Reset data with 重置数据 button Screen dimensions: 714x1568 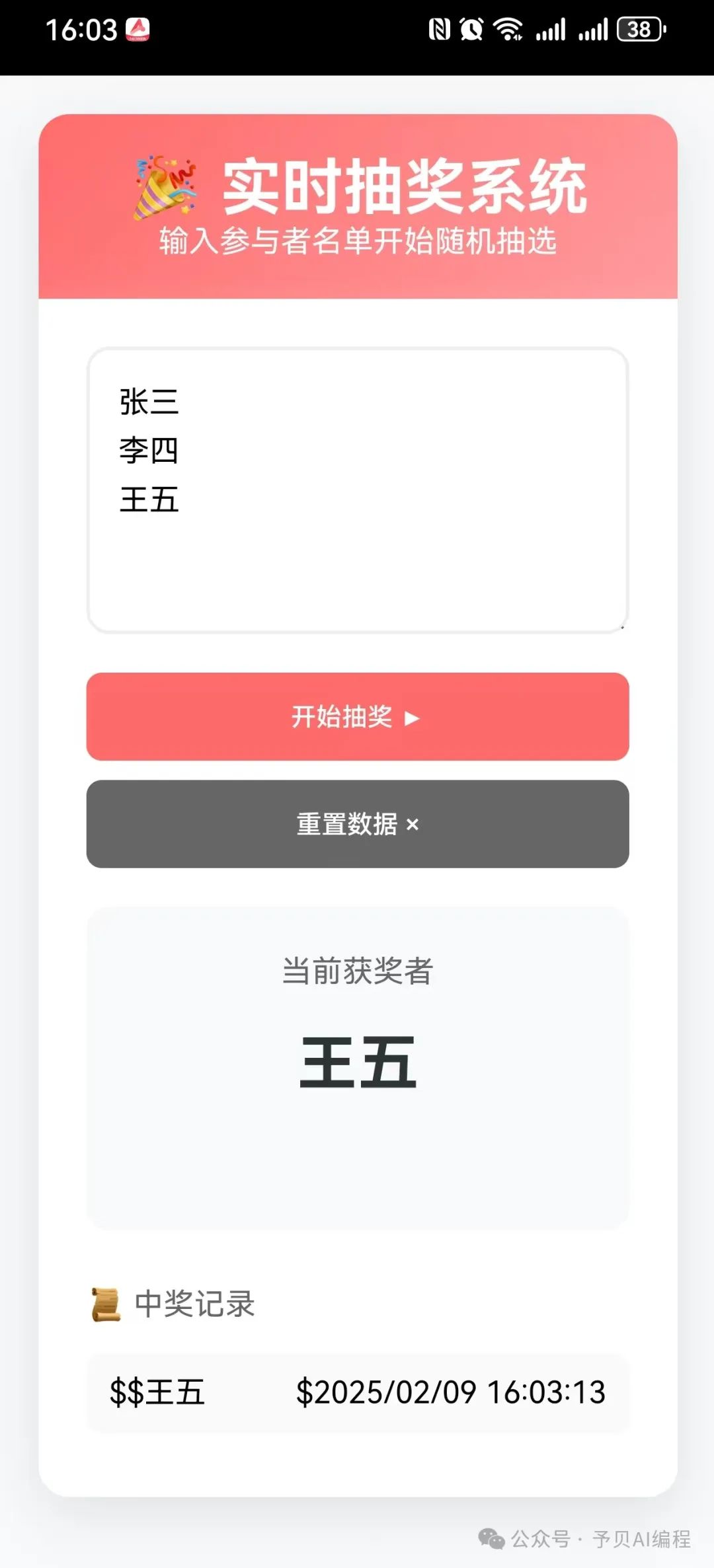[357, 824]
